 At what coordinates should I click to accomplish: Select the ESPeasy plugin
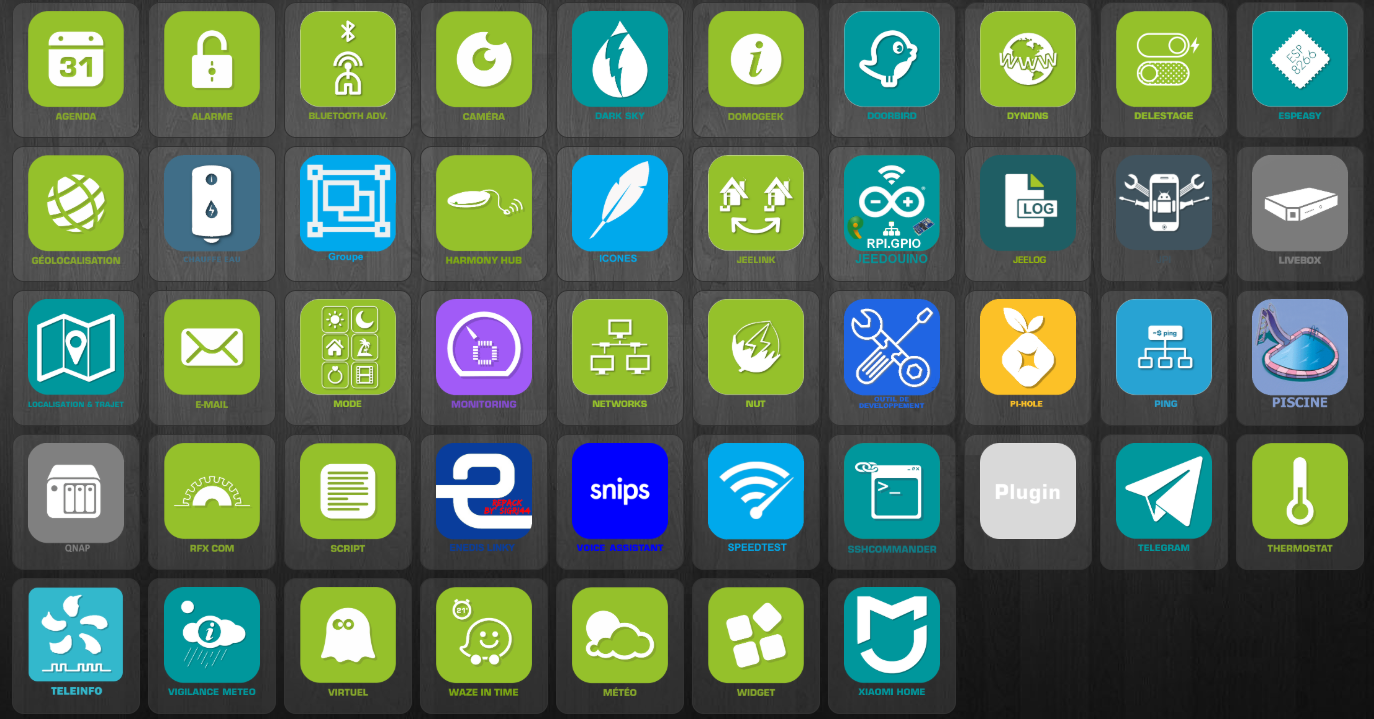1300,60
